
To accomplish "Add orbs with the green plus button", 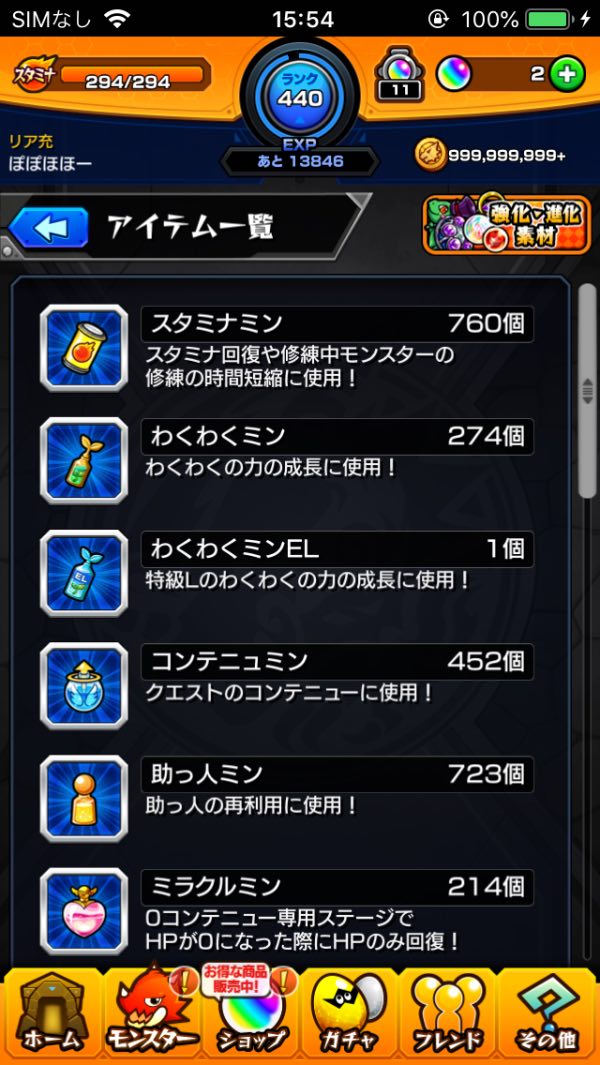I will (x=567, y=75).
